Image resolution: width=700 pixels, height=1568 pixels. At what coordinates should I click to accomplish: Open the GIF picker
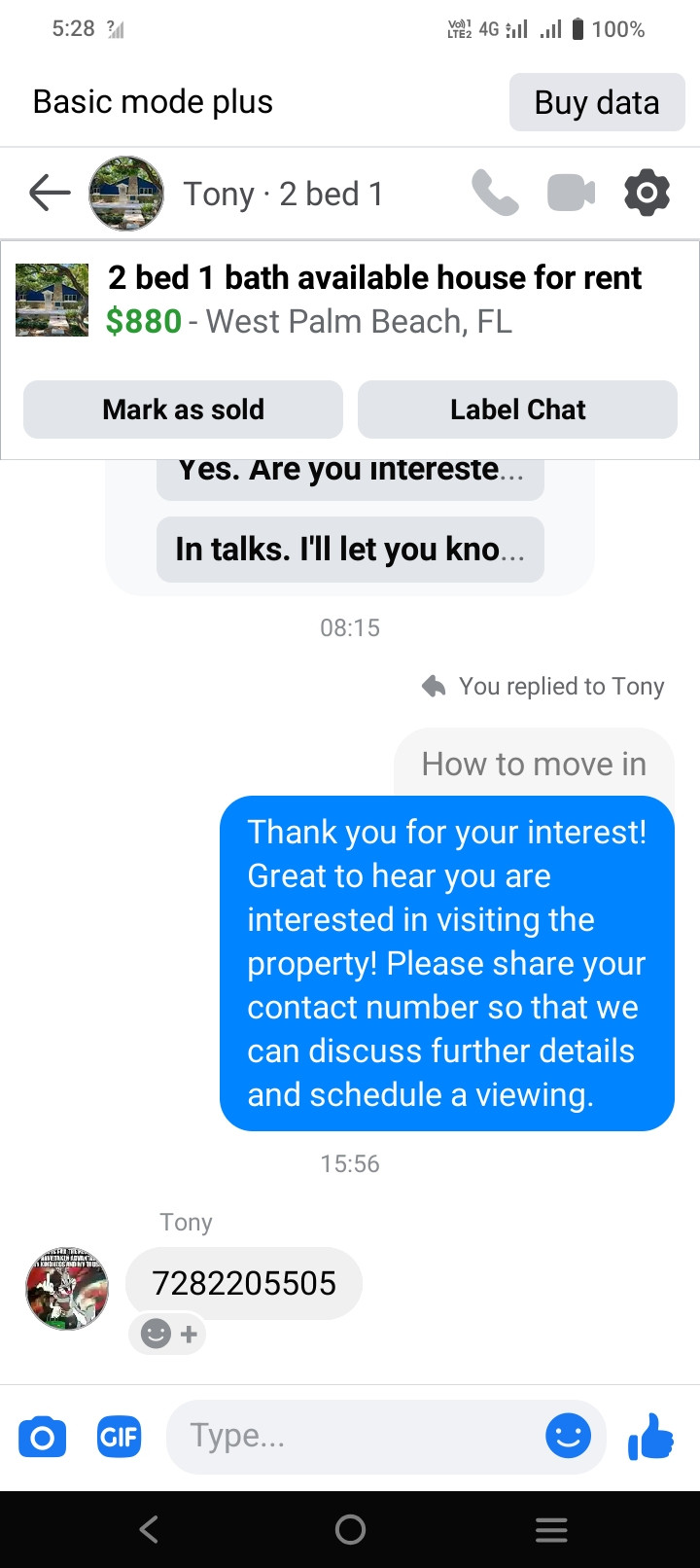tap(120, 1437)
